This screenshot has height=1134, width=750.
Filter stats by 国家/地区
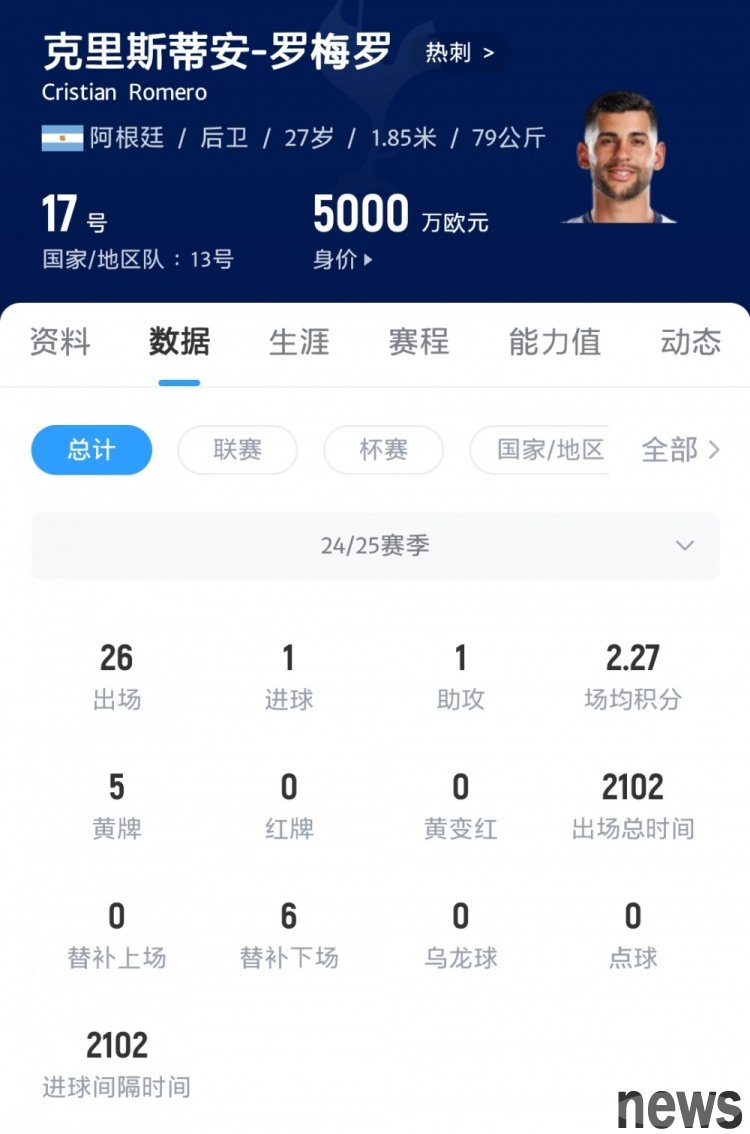pyautogui.click(x=550, y=450)
